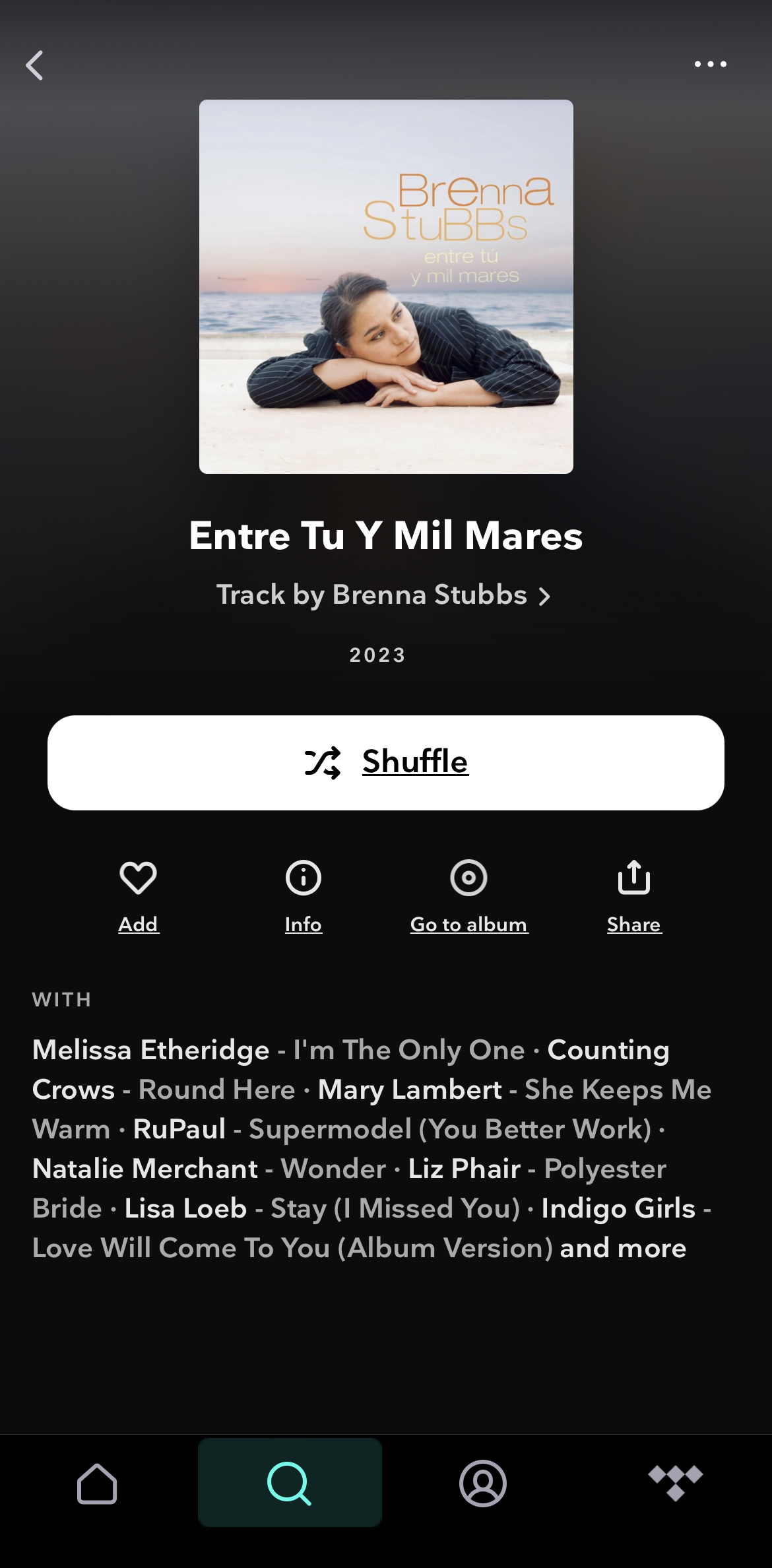
Task: Go back using the top-left arrow
Action: point(34,65)
